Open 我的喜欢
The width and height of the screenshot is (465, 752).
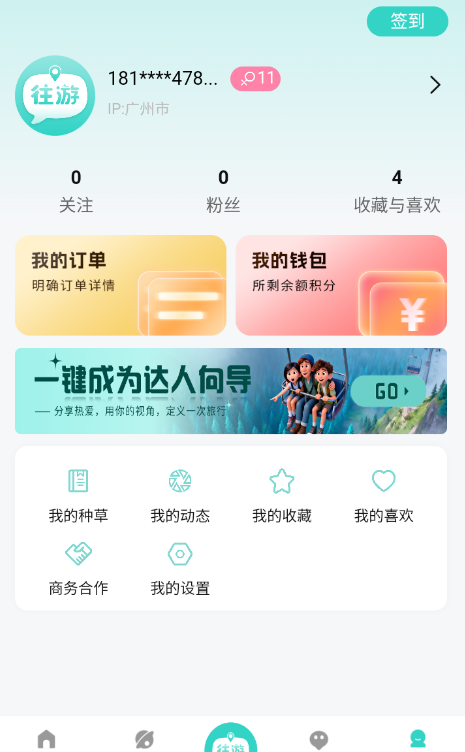384,496
